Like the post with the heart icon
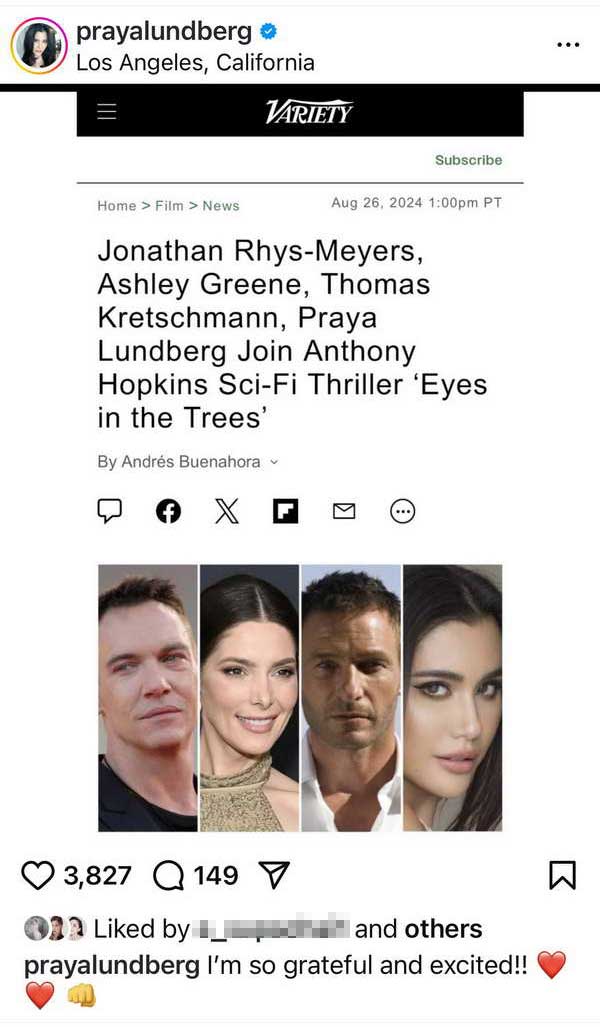 coord(37,876)
